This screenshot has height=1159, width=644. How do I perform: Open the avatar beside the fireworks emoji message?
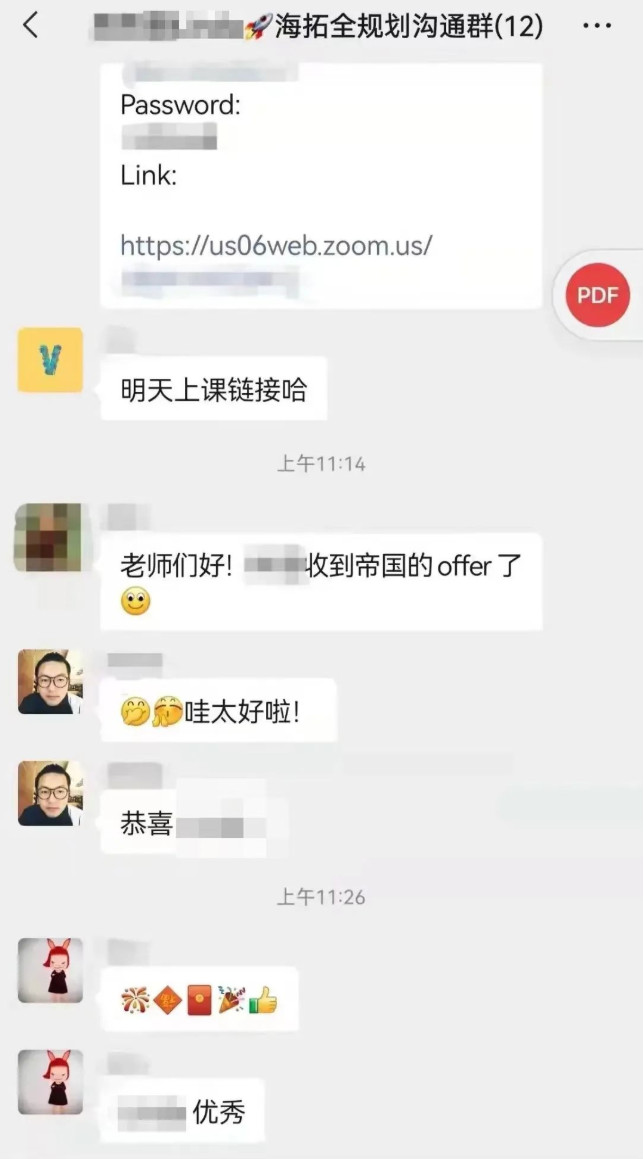[x=50, y=970]
